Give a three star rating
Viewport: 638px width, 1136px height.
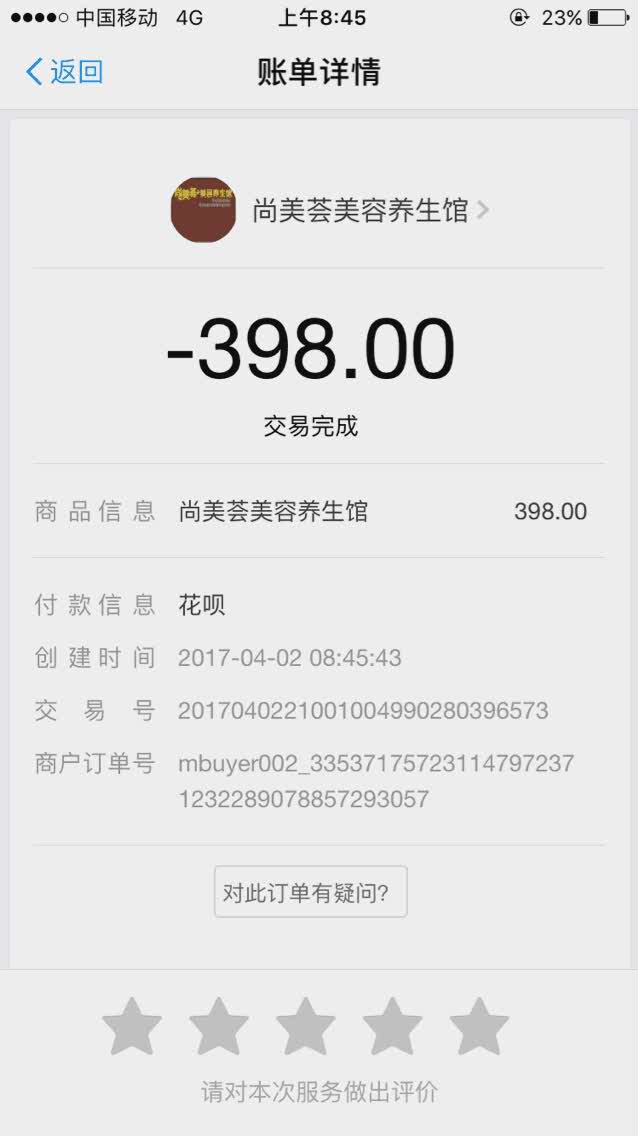click(306, 1027)
